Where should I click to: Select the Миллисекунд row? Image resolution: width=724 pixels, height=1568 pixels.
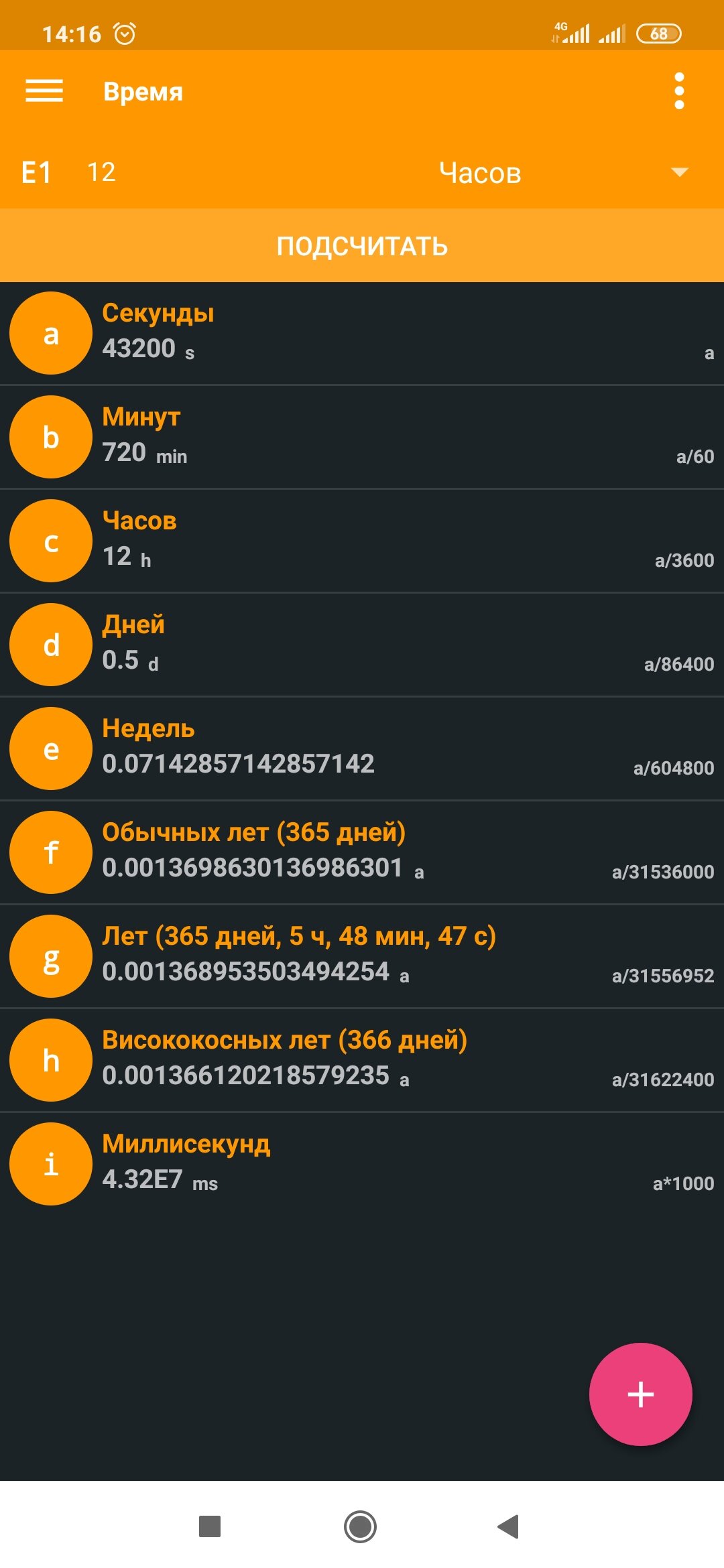point(362,1164)
